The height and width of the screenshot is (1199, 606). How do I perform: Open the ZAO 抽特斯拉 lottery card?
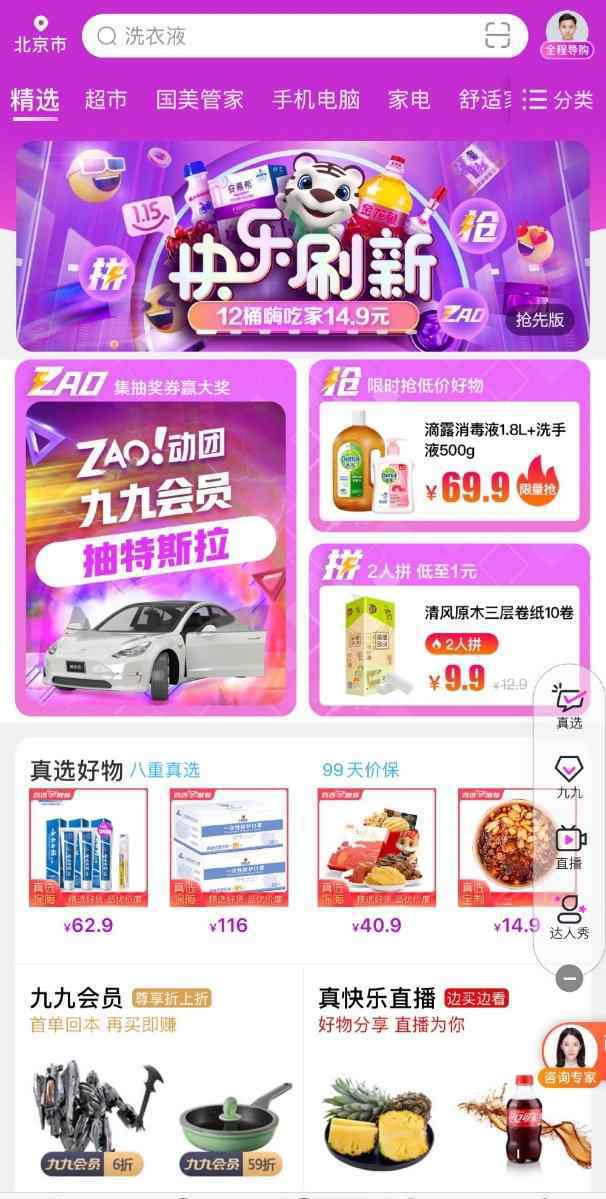point(156,538)
